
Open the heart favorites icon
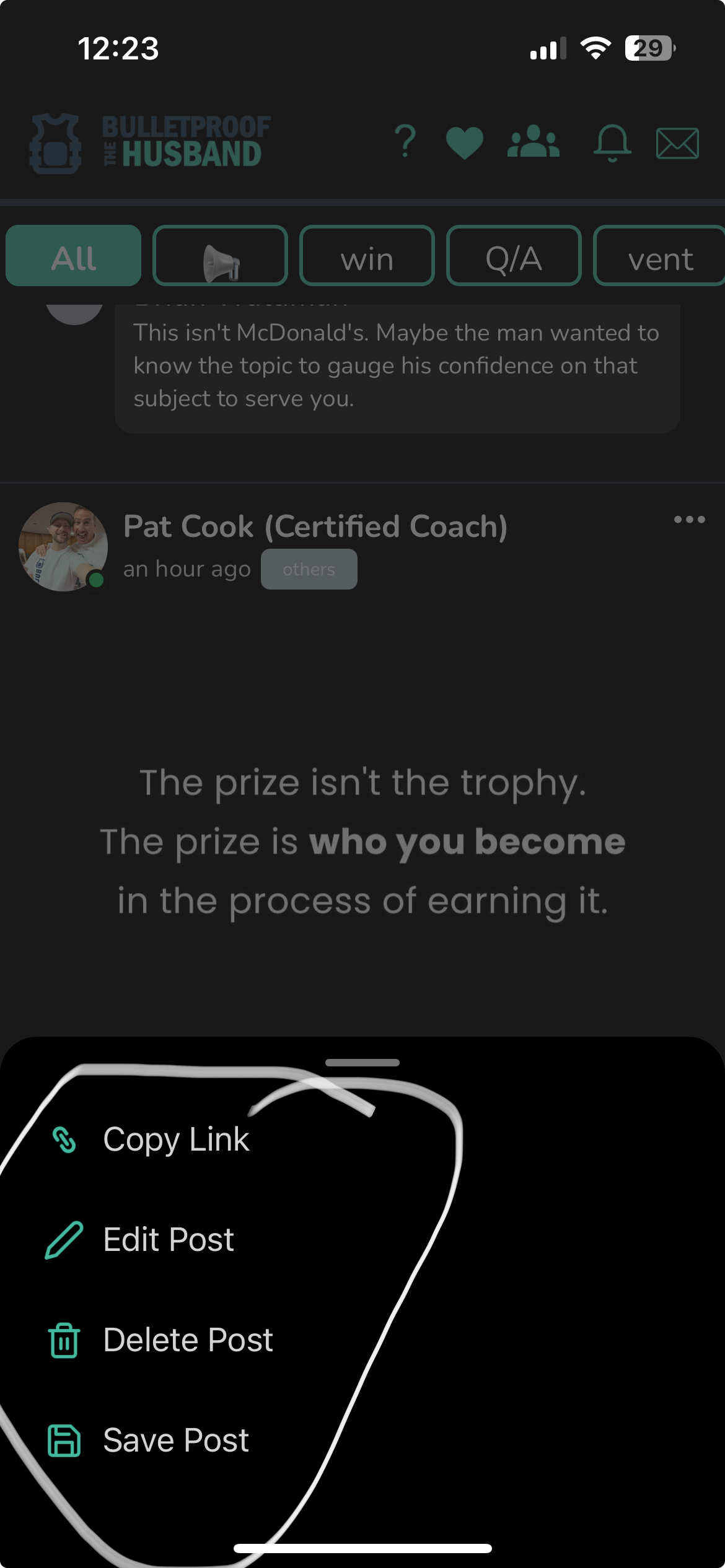point(464,142)
